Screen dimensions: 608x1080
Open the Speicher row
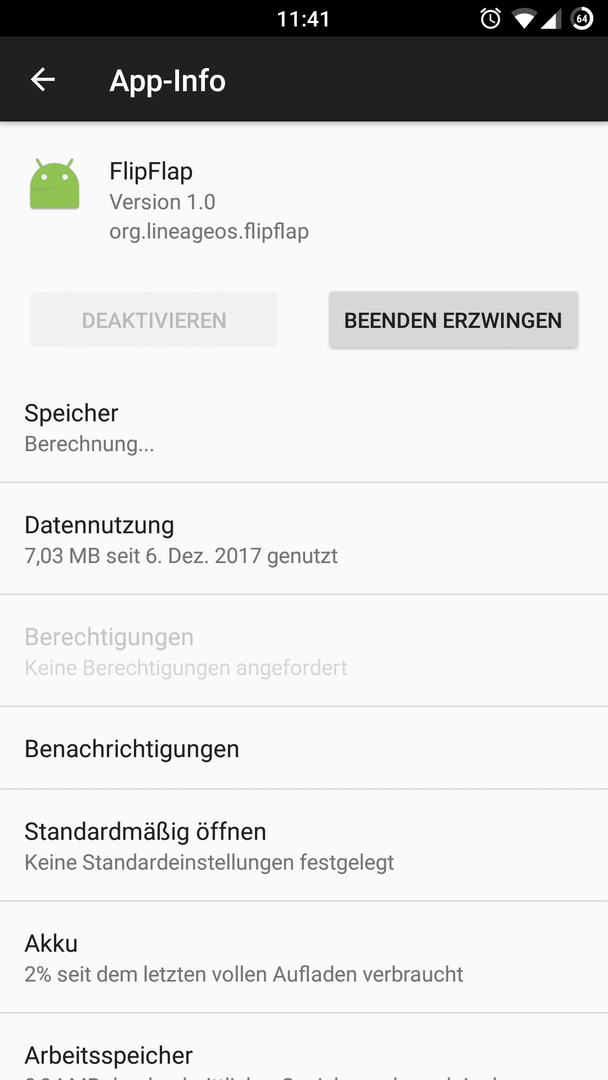tap(304, 426)
